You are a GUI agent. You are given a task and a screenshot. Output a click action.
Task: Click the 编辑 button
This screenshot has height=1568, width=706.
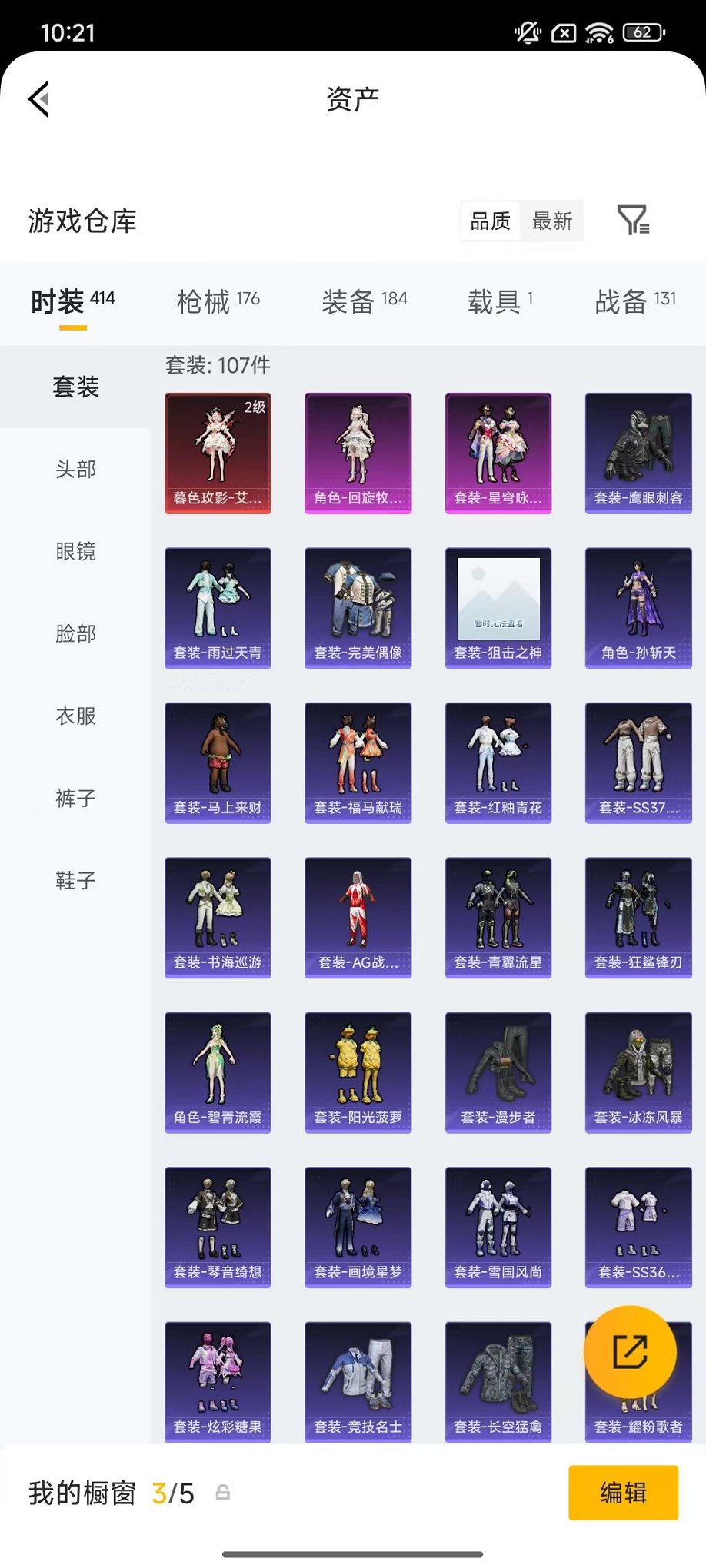[x=624, y=1492]
